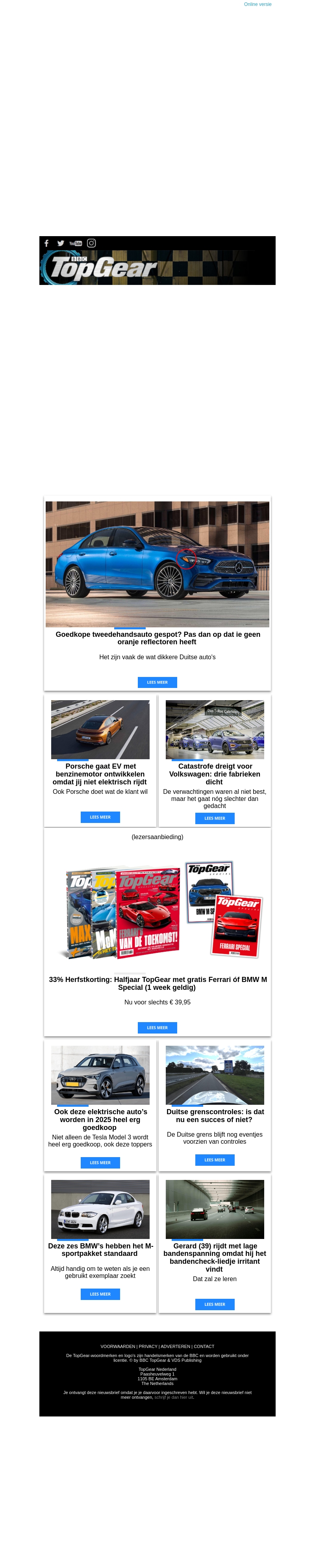The width and height of the screenshot is (315, 1568).
Task: Tap Lees Meer under Duitse grenscontroles
Action: (215, 1160)
